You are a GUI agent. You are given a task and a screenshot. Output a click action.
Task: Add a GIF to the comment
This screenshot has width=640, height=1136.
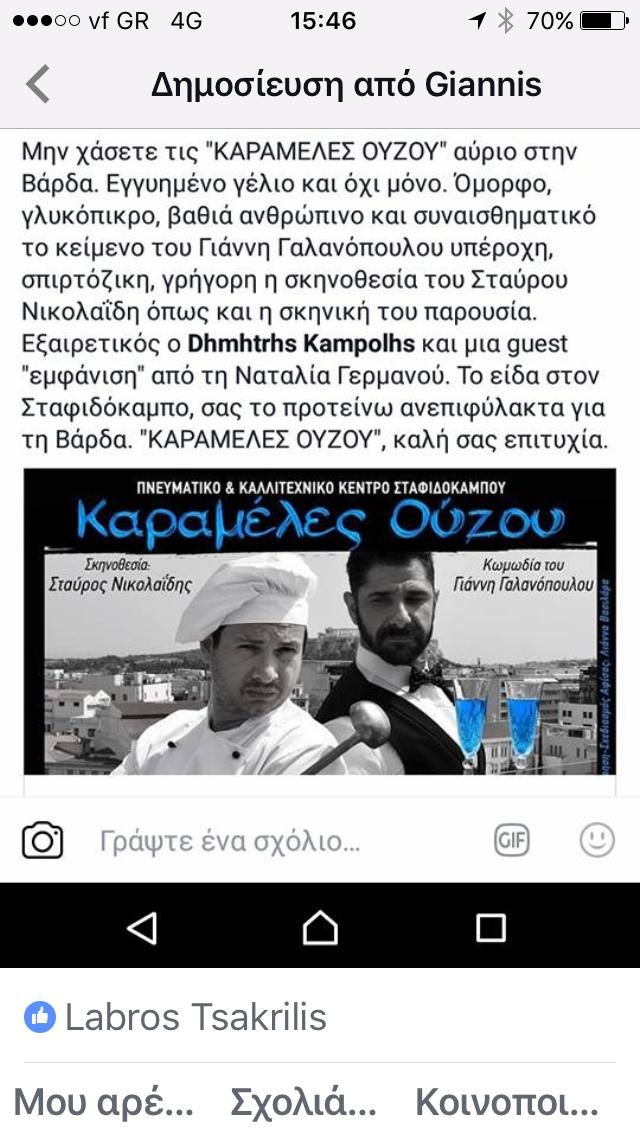[512, 840]
